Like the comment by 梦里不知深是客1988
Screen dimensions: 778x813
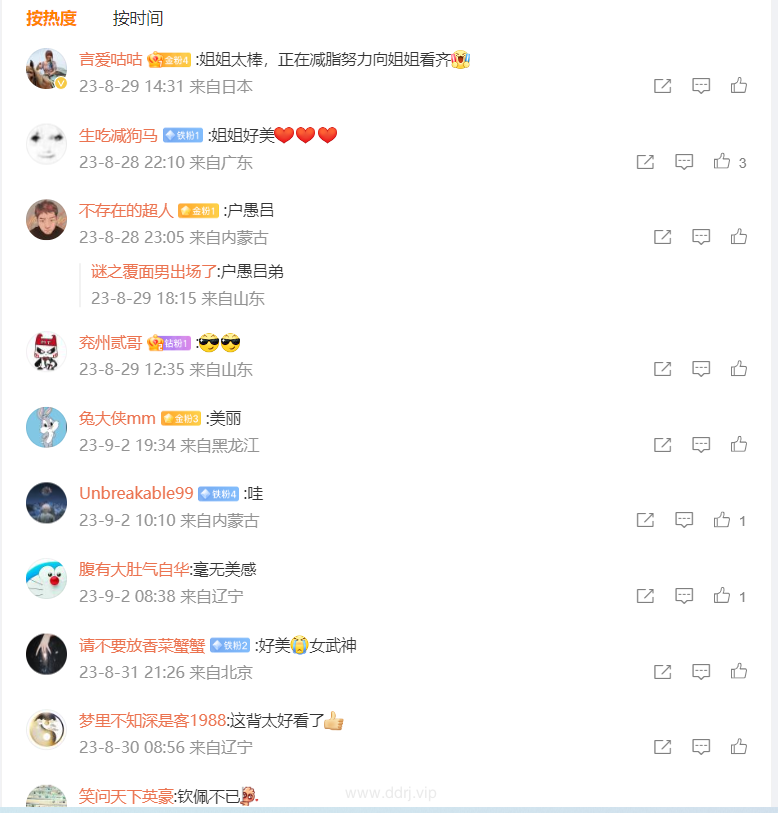(x=739, y=747)
